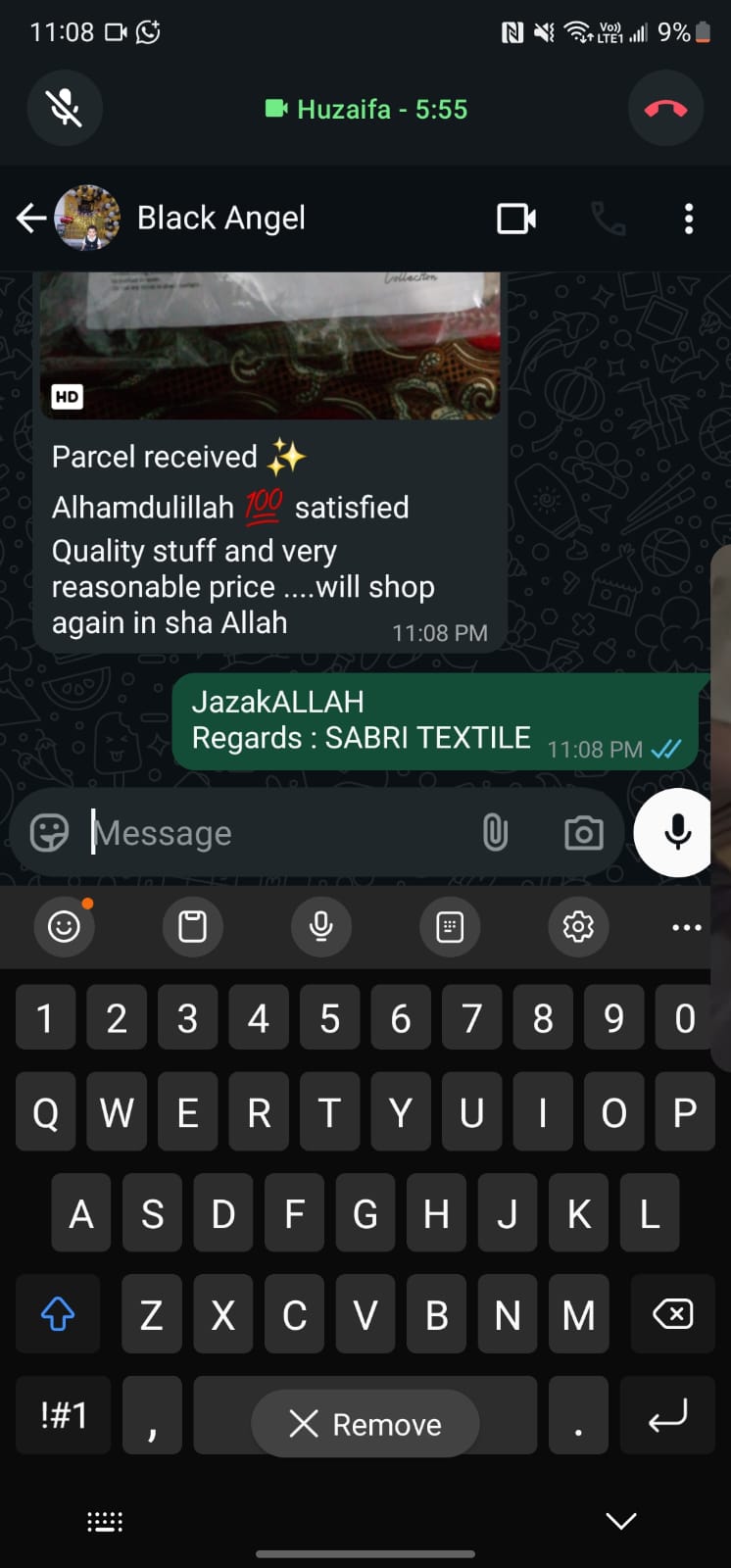731x1568 pixels.
Task: Open Black Angel's contact info
Action: tap(221, 218)
